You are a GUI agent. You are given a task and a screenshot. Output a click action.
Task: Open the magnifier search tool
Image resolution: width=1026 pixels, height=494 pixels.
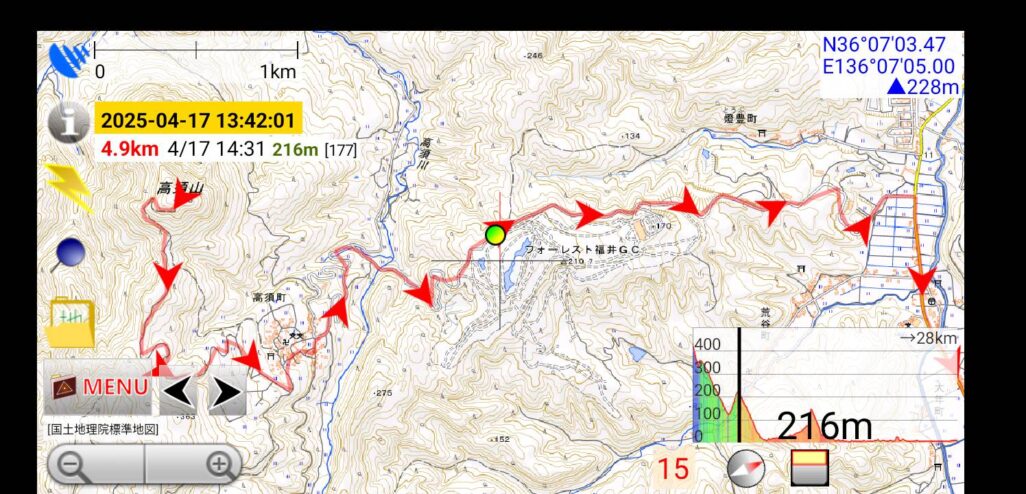tap(70, 254)
